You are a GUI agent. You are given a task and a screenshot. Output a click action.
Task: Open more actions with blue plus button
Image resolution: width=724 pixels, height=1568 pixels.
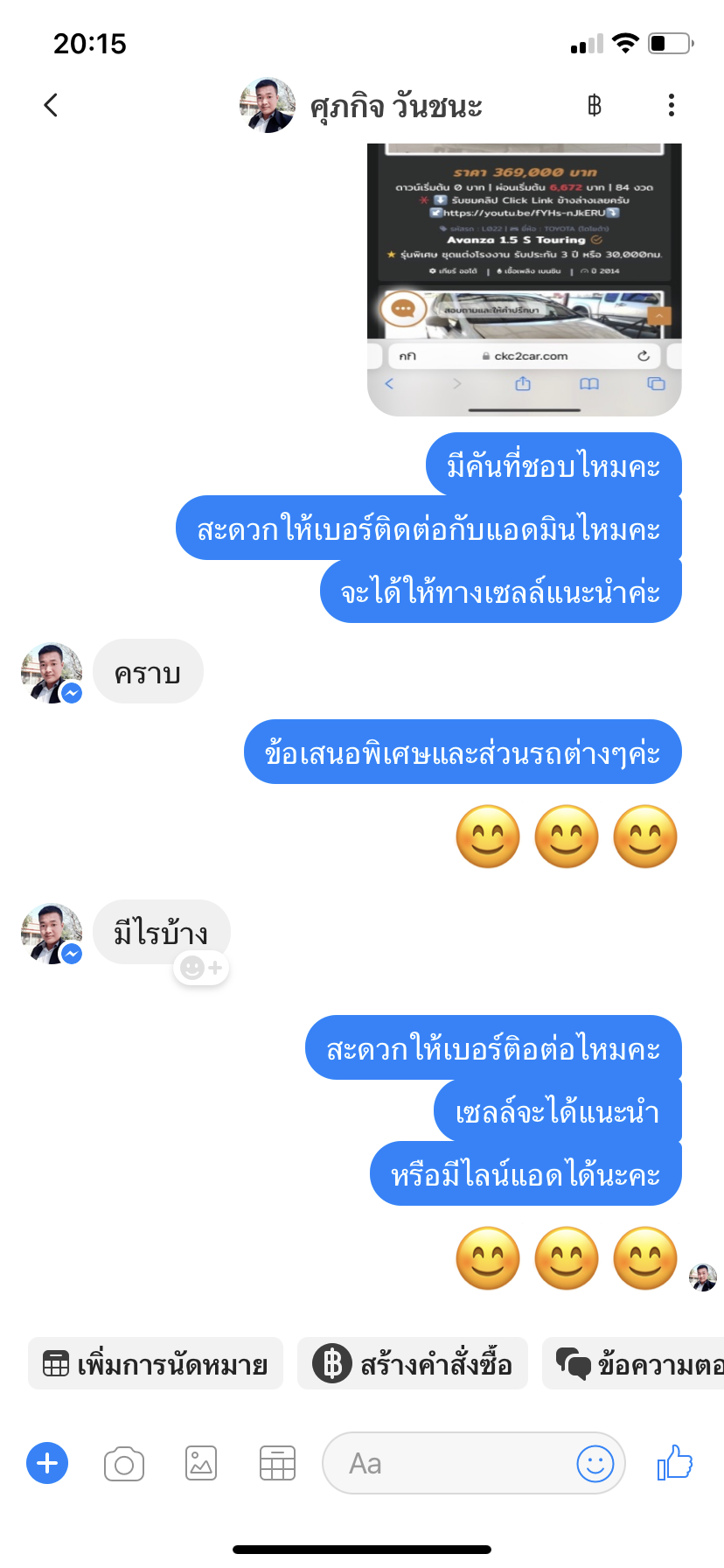(47, 1463)
